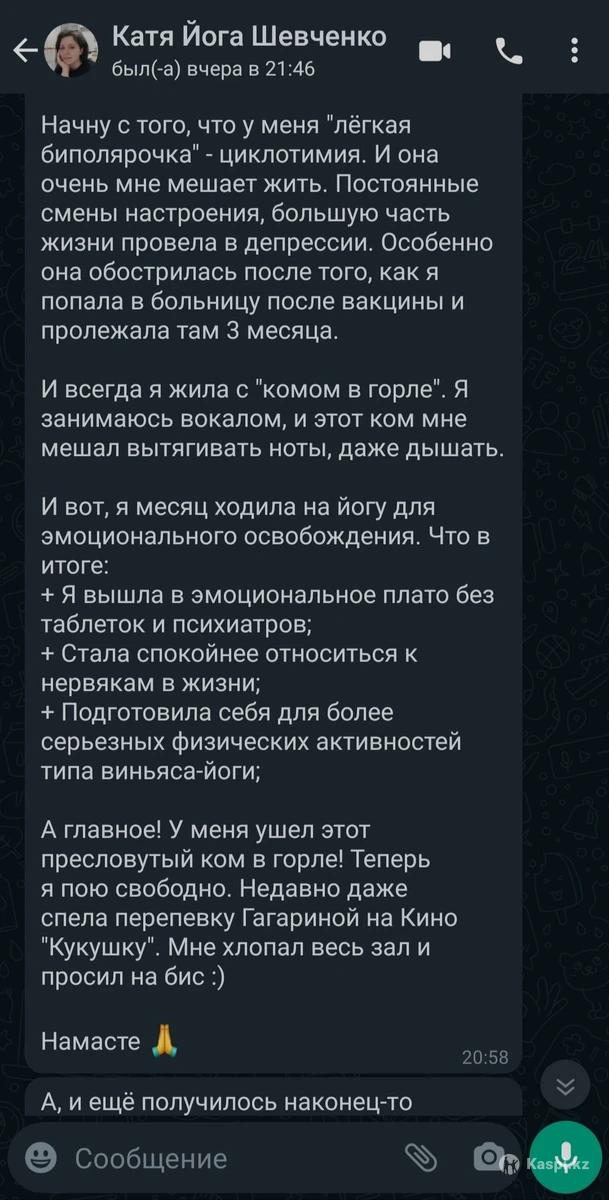The image size is (609, 1200).
Task: Open the chat overflow menu
Action: [x=574, y=50]
